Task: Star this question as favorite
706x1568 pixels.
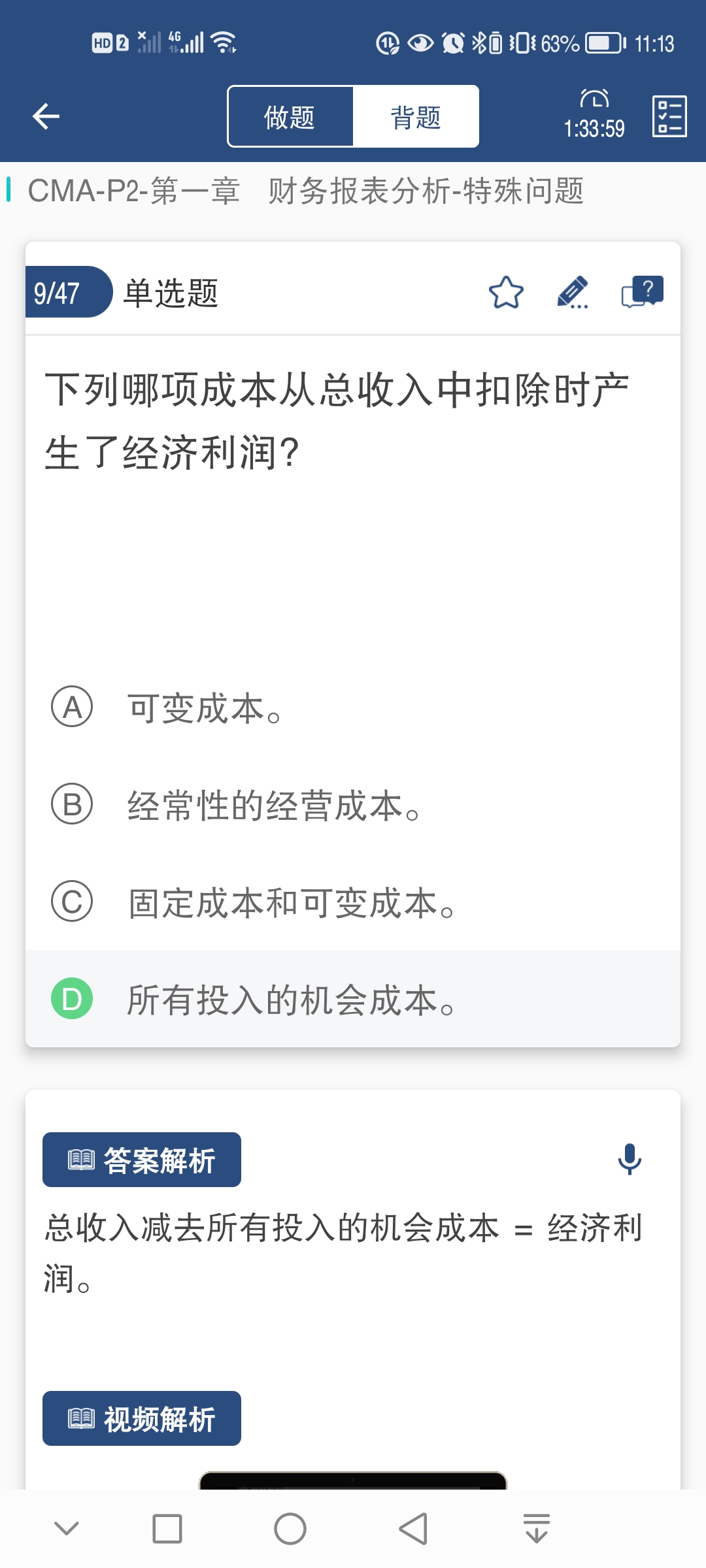Action: (x=506, y=292)
